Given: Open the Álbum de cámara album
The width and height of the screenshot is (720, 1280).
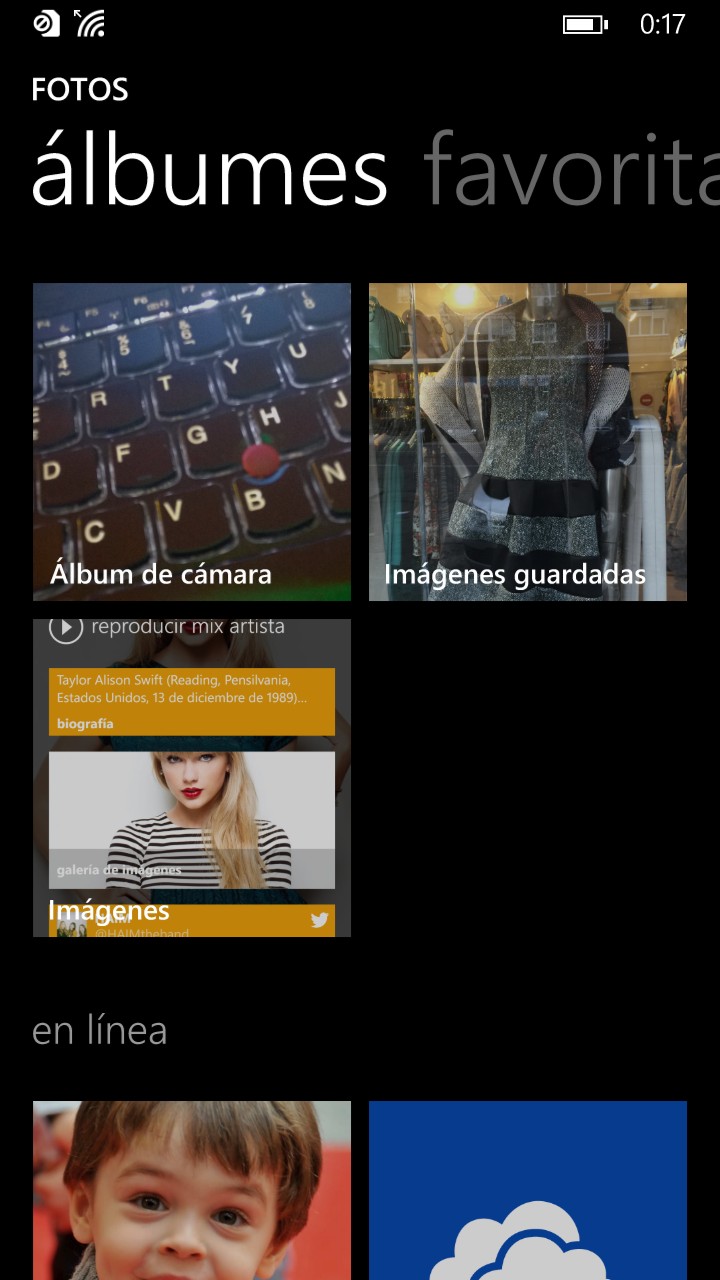Looking at the screenshot, I should 192,442.
